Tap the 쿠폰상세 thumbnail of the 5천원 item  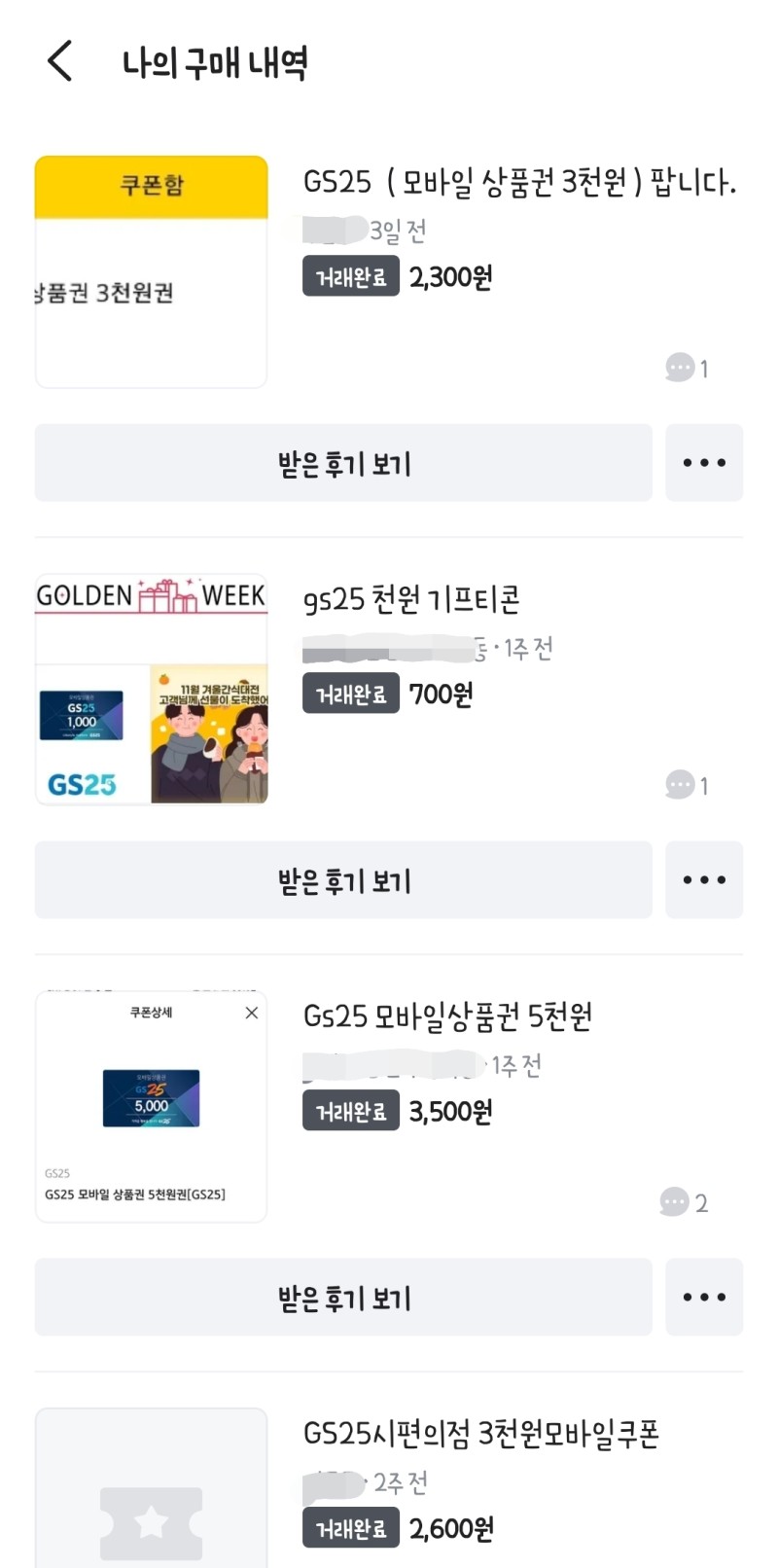[x=152, y=1107]
